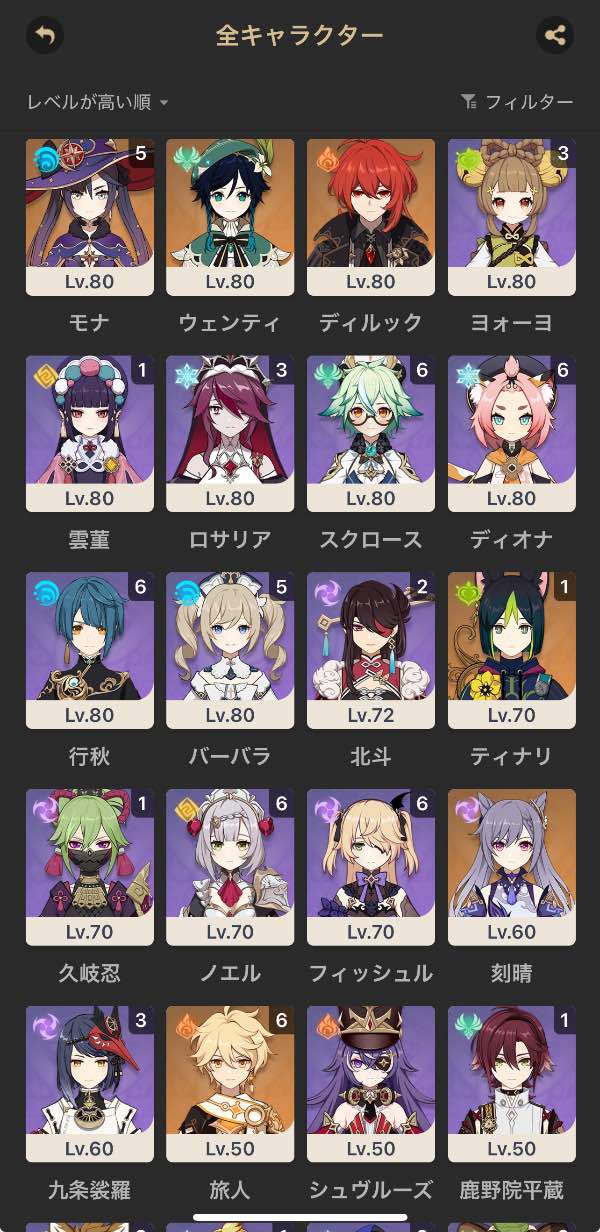Share the character list
Screen dimensions: 600x1232
coord(555,36)
